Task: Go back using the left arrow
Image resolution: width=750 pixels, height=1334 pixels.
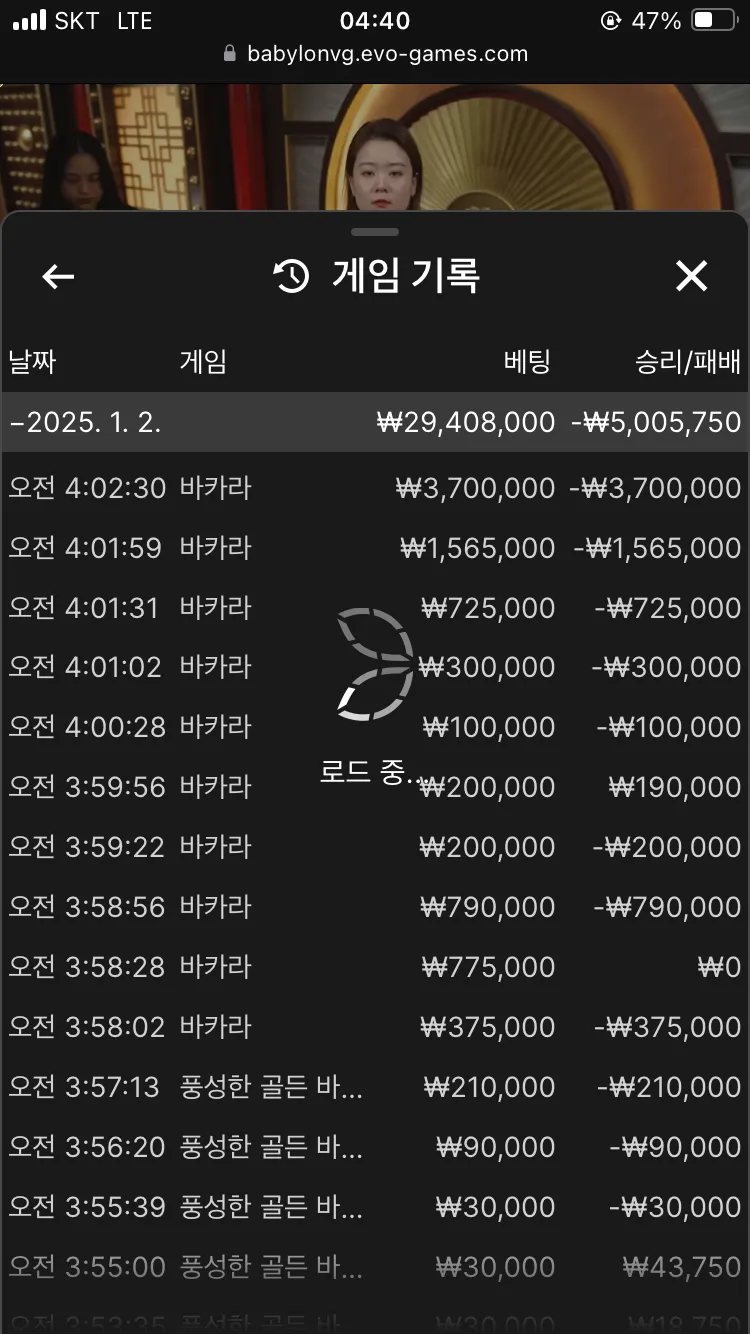Action: [58, 277]
